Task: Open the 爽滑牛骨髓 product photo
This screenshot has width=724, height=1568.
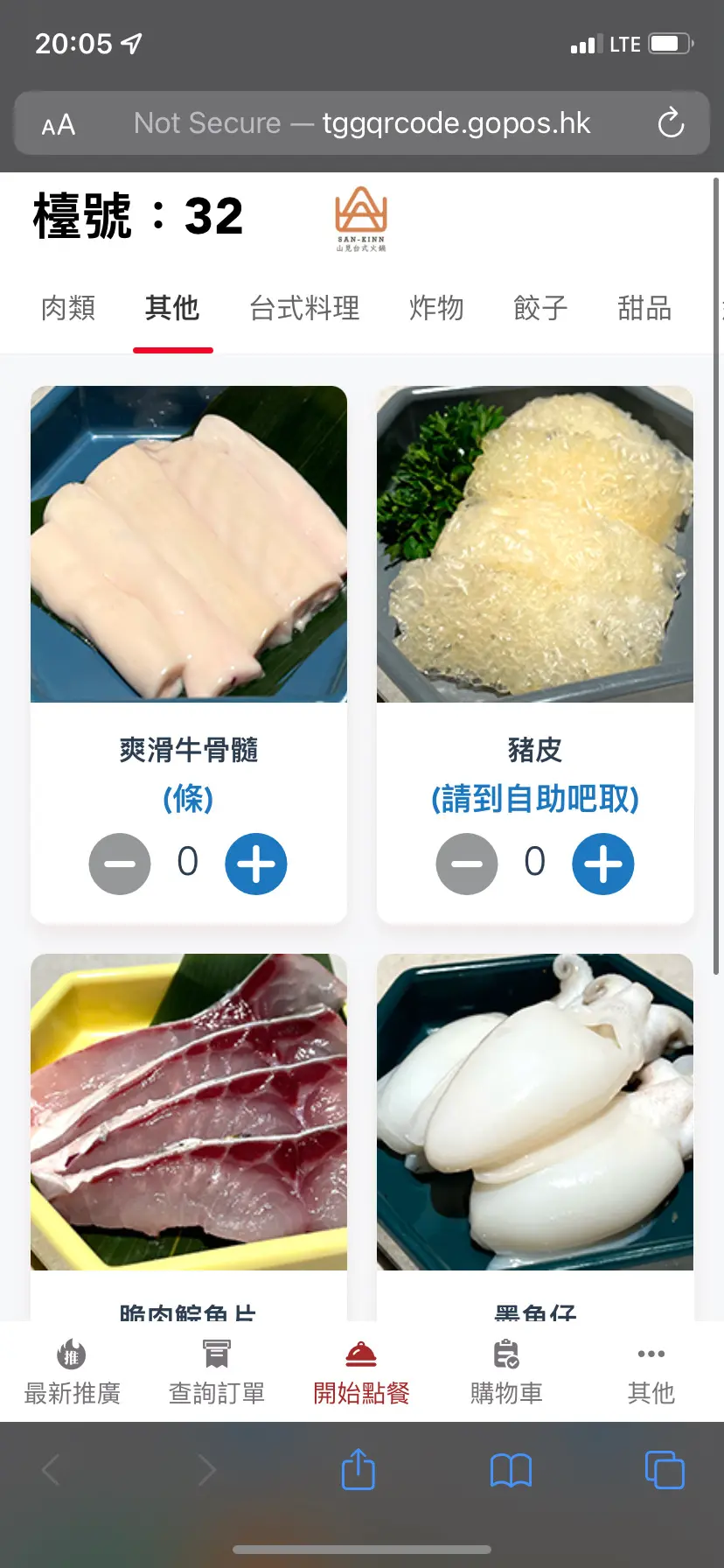Action: 189,544
